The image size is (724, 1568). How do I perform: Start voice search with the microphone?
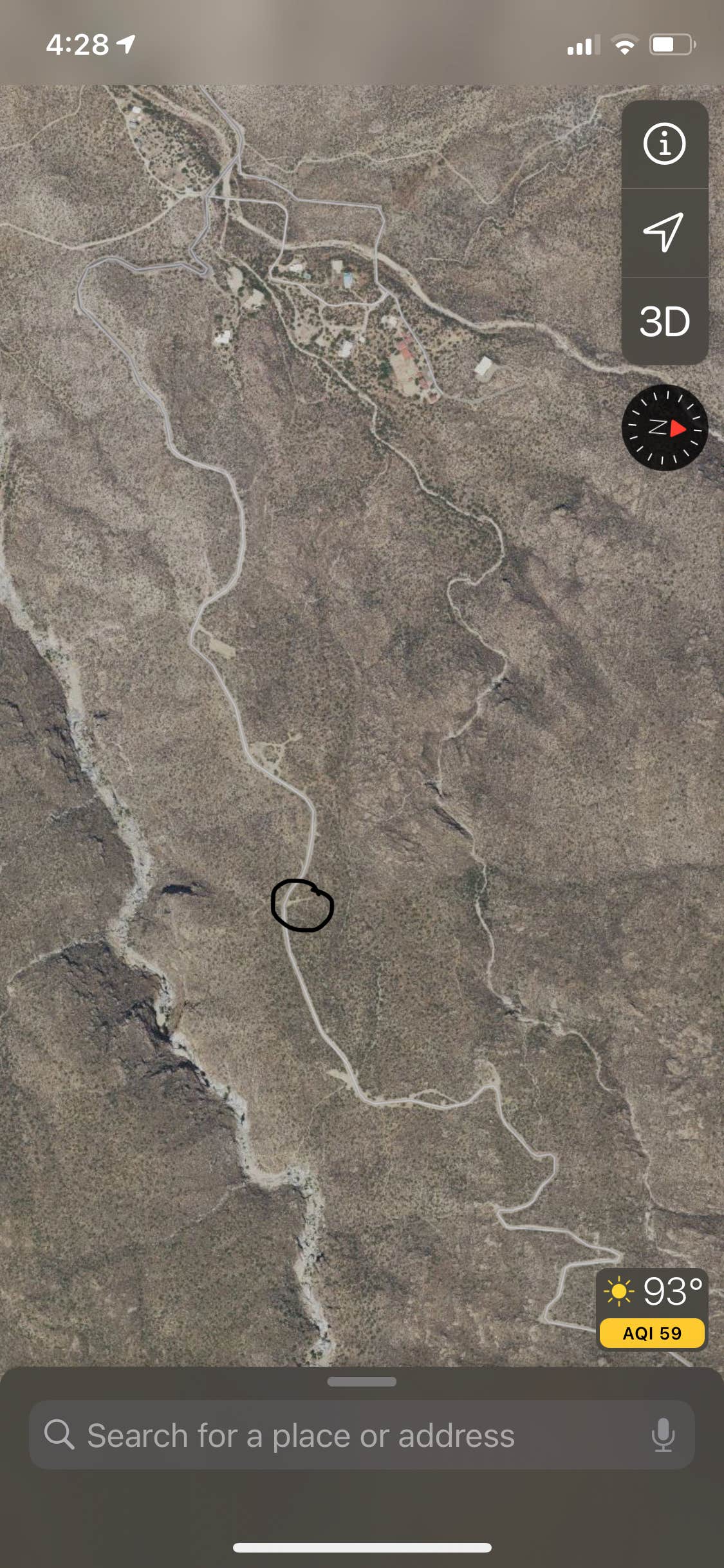coord(662,1435)
